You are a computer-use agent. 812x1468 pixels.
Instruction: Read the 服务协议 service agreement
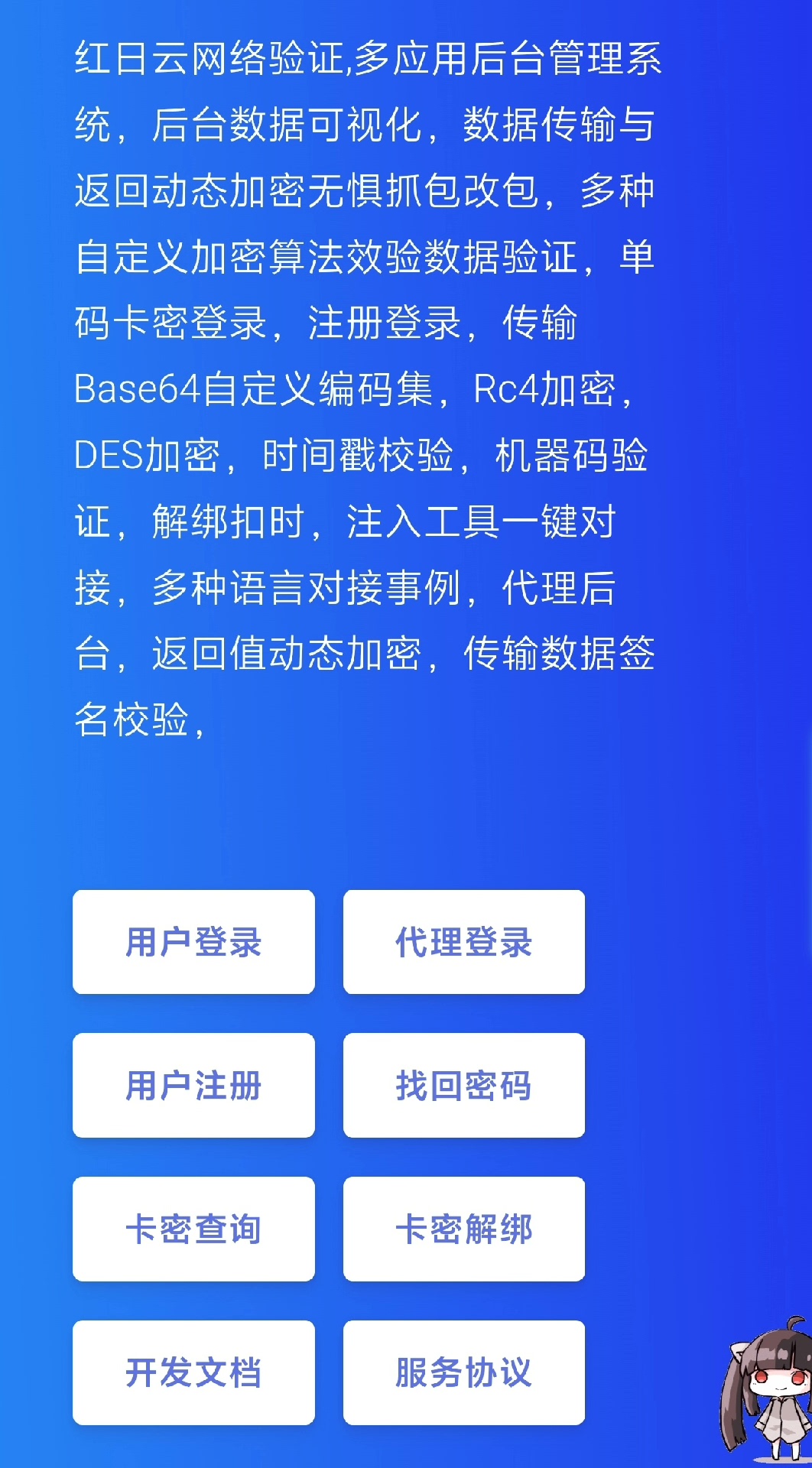tap(464, 1372)
